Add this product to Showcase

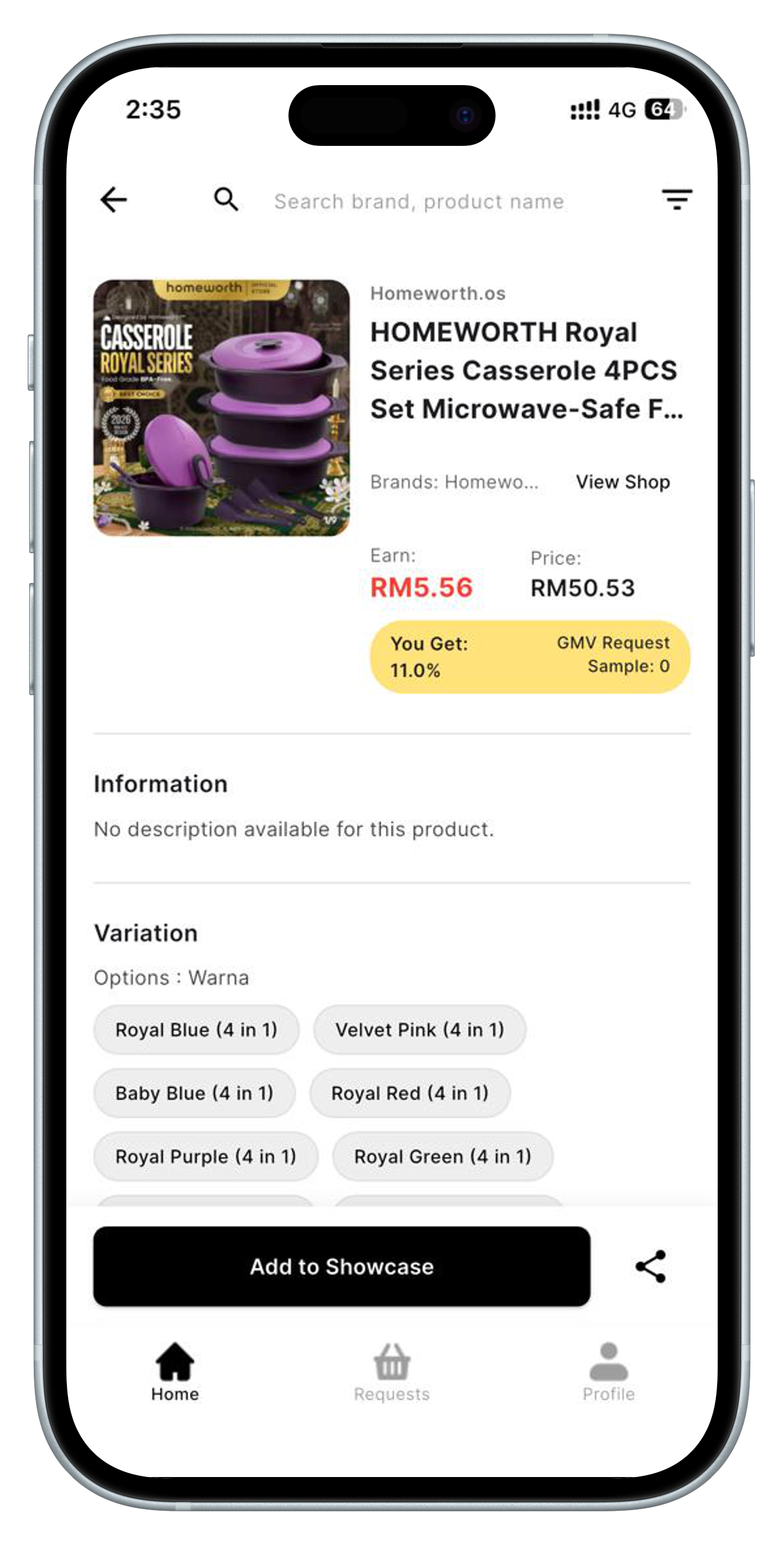[x=341, y=1266]
